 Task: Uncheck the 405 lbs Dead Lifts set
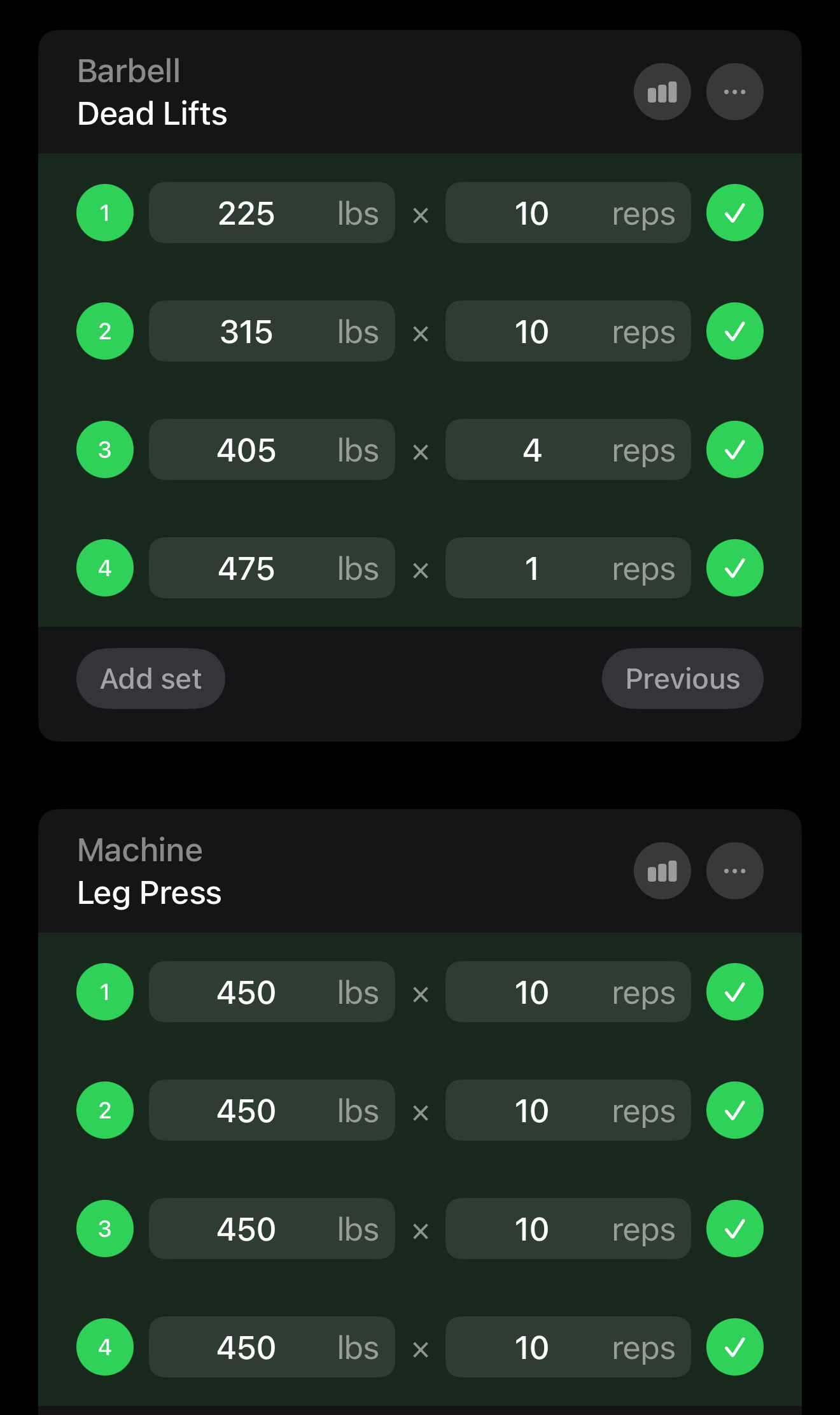734,450
